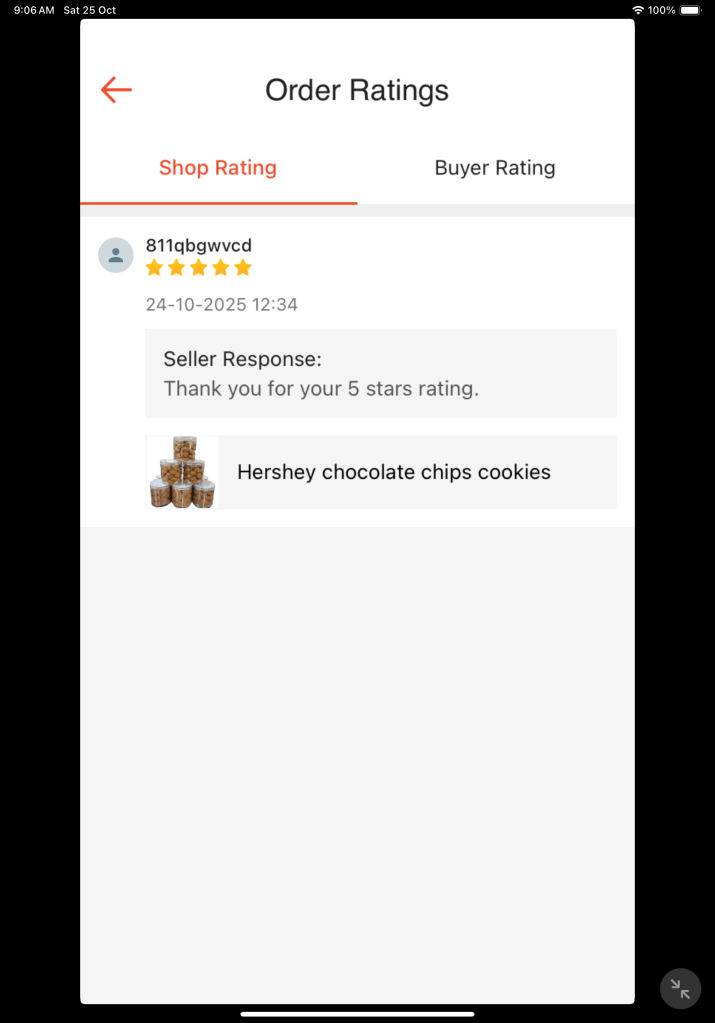
Task: Select the Shop Rating tab
Action: coord(218,168)
